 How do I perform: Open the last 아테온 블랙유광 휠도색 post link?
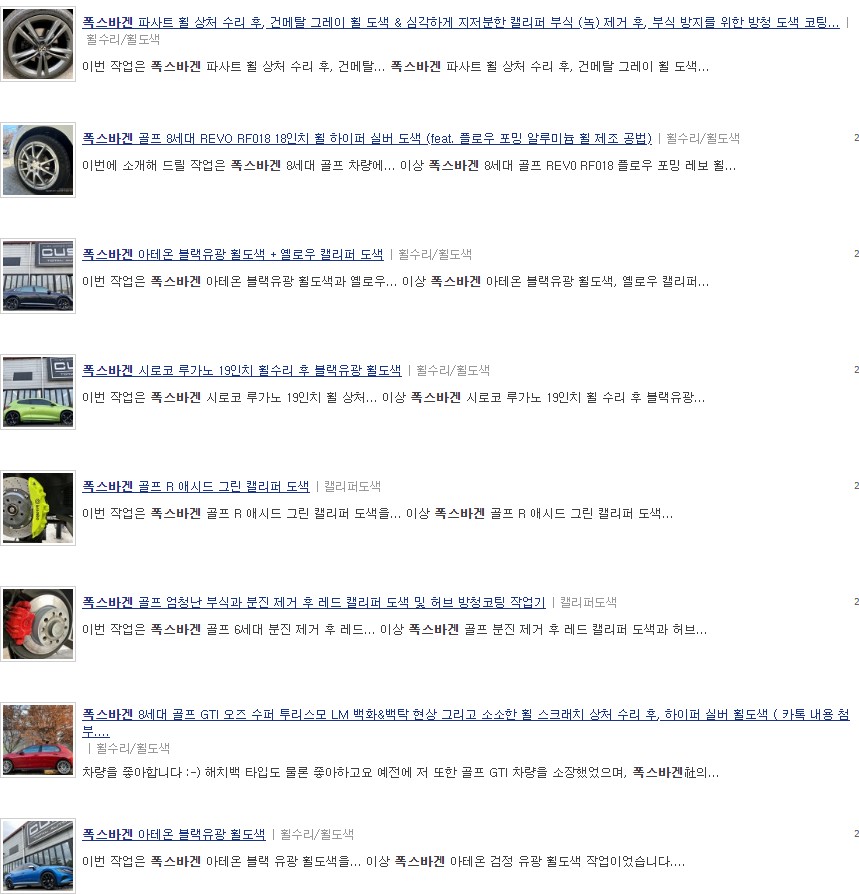click(173, 834)
